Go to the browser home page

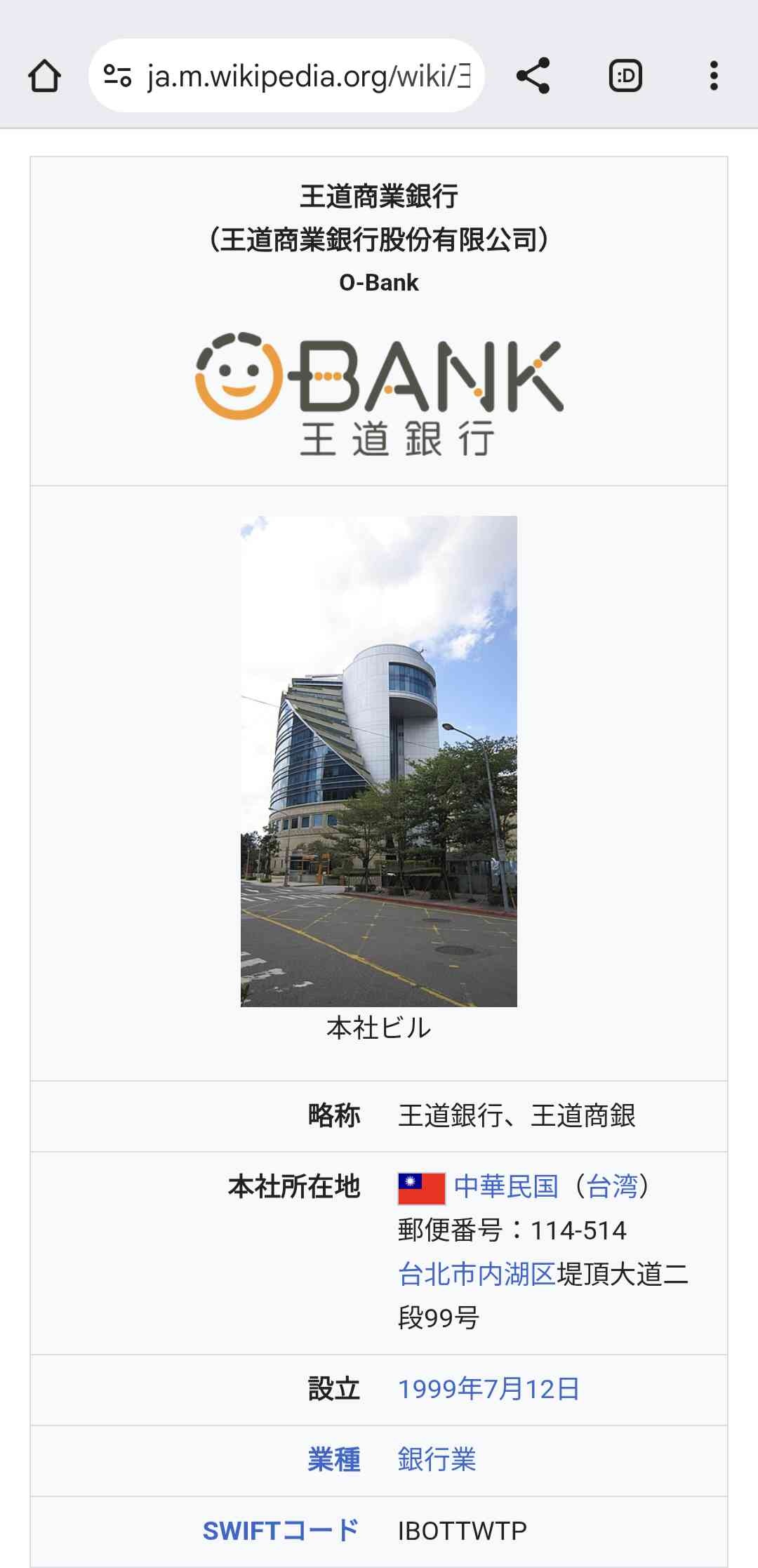[44, 76]
